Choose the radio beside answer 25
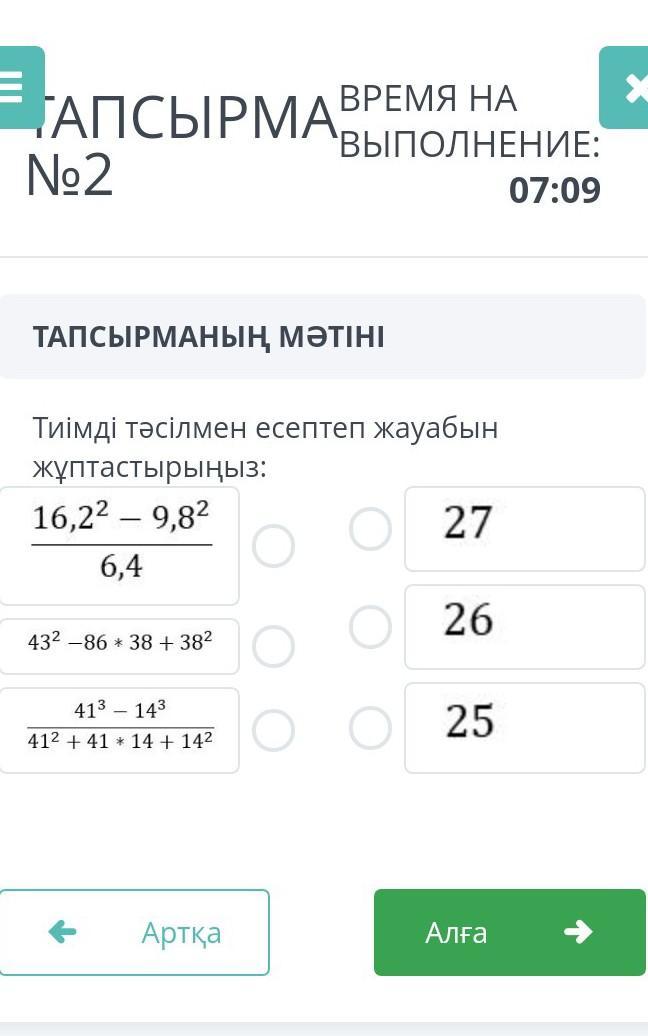The image size is (648, 1036). pos(370,728)
